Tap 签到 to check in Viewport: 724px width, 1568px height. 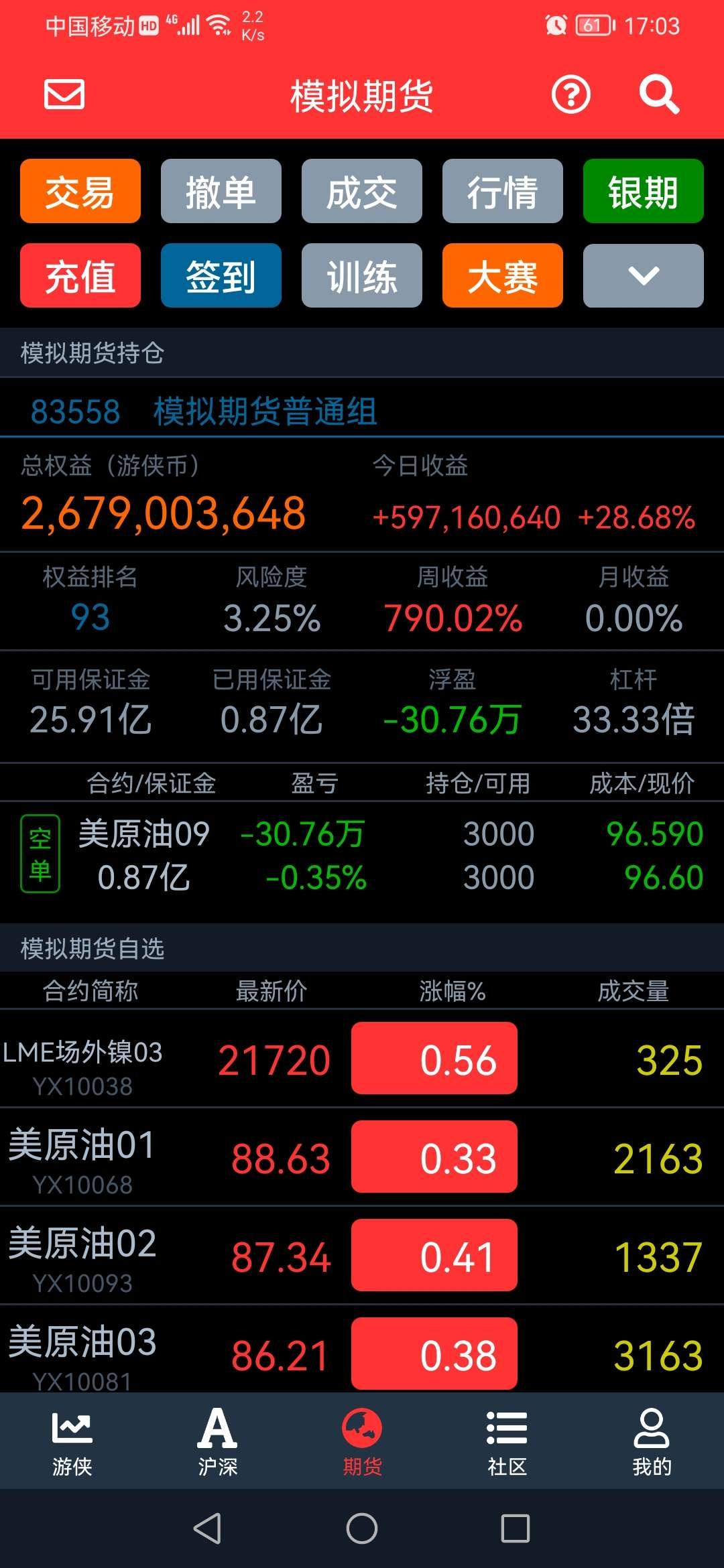pyautogui.click(x=221, y=275)
